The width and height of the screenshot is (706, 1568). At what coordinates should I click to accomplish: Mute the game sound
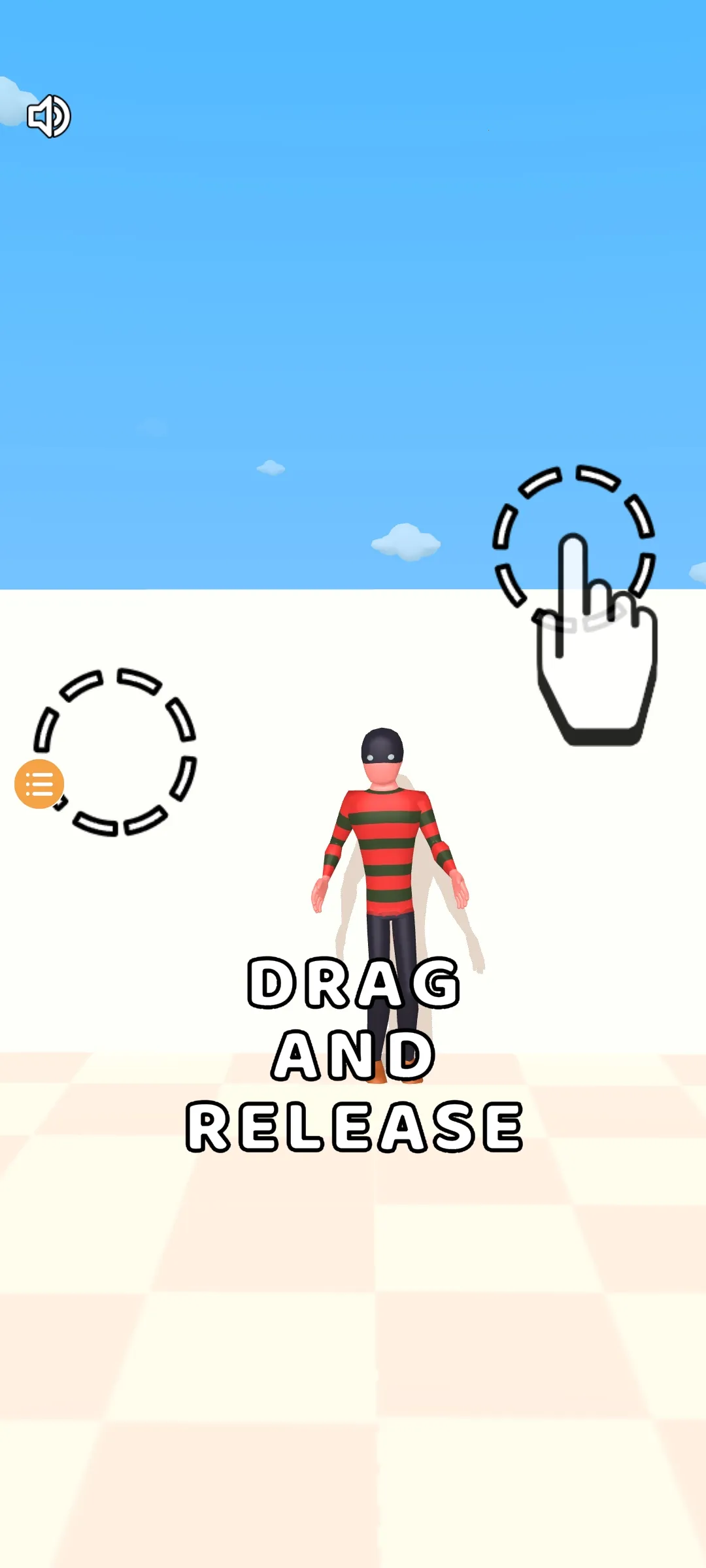tap(48, 116)
